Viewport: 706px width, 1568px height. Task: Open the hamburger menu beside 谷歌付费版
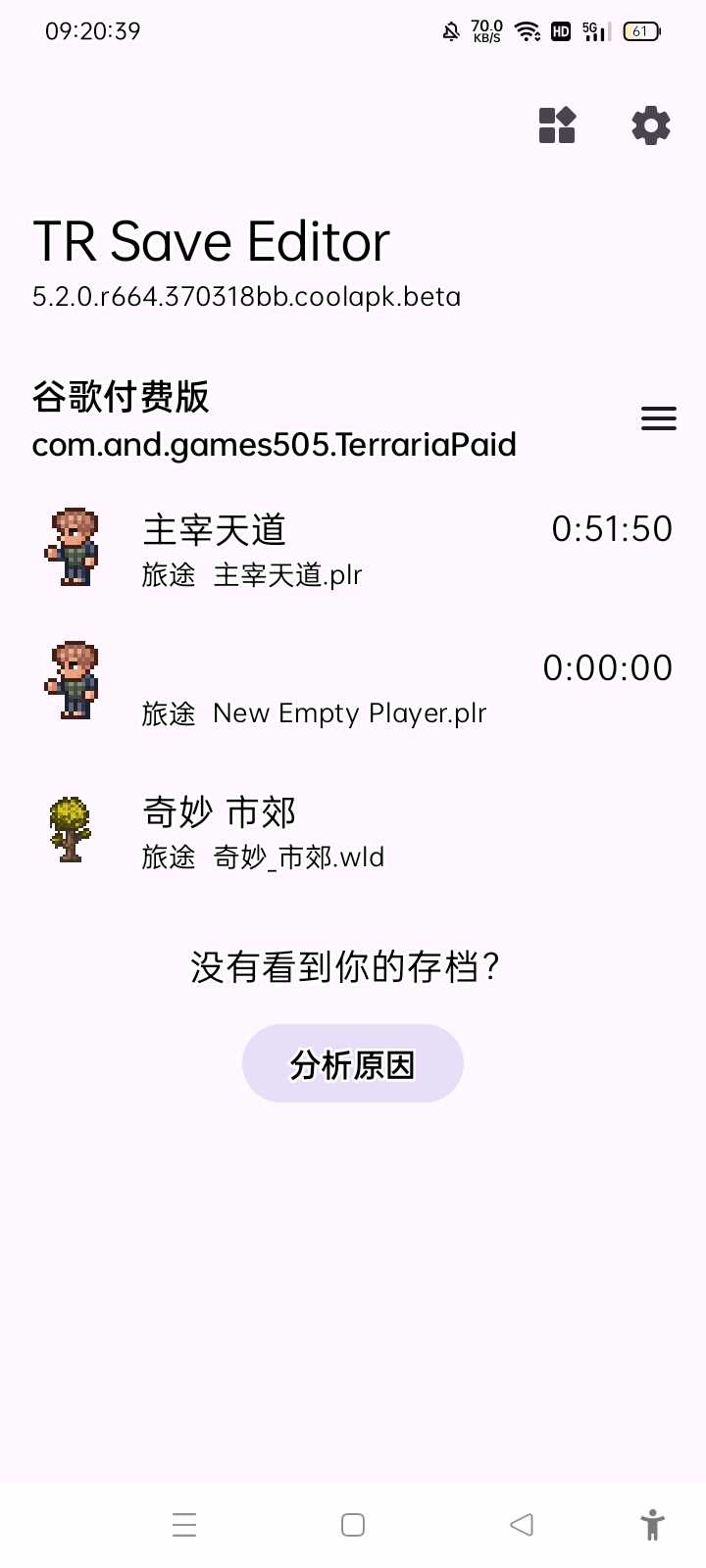point(658,419)
